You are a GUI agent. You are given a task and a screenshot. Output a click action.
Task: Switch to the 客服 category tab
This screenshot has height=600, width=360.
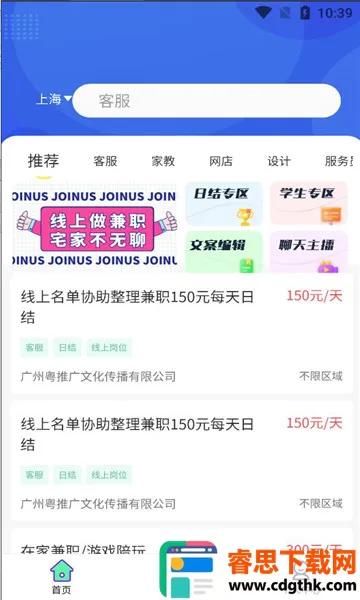pos(105,161)
